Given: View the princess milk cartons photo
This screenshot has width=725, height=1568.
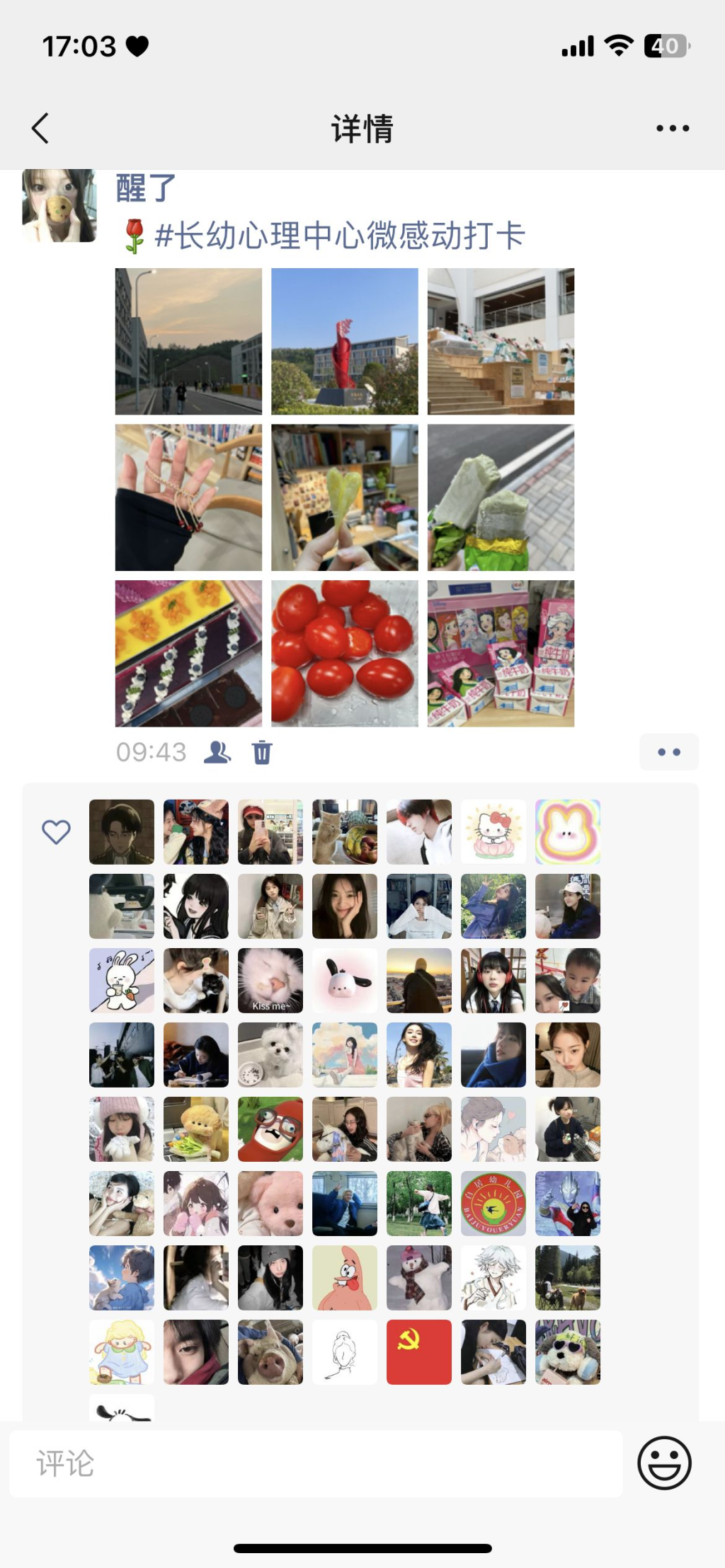Looking at the screenshot, I should (501, 654).
